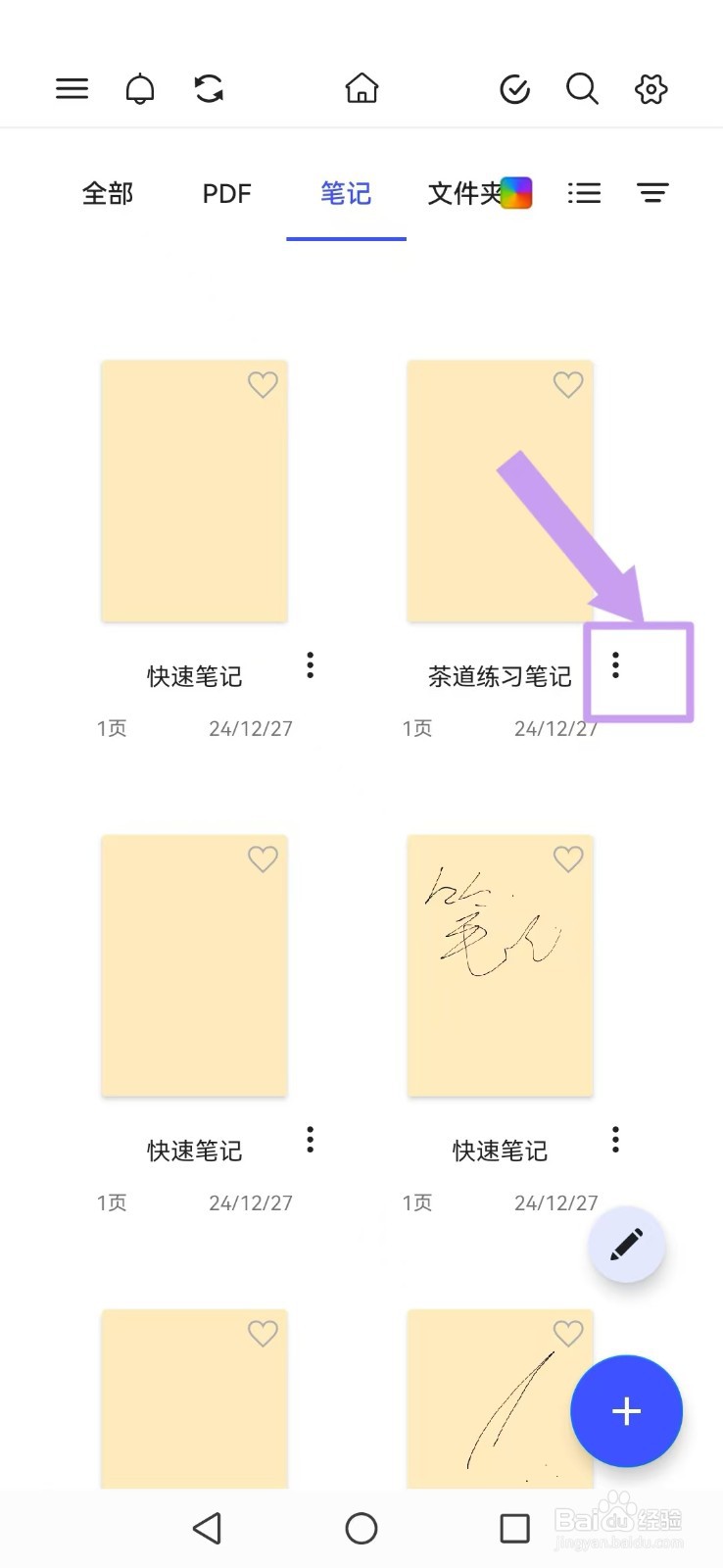Viewport: 723px width, 1568px height.
Task: Go home using the house icon
Action: 361,88
